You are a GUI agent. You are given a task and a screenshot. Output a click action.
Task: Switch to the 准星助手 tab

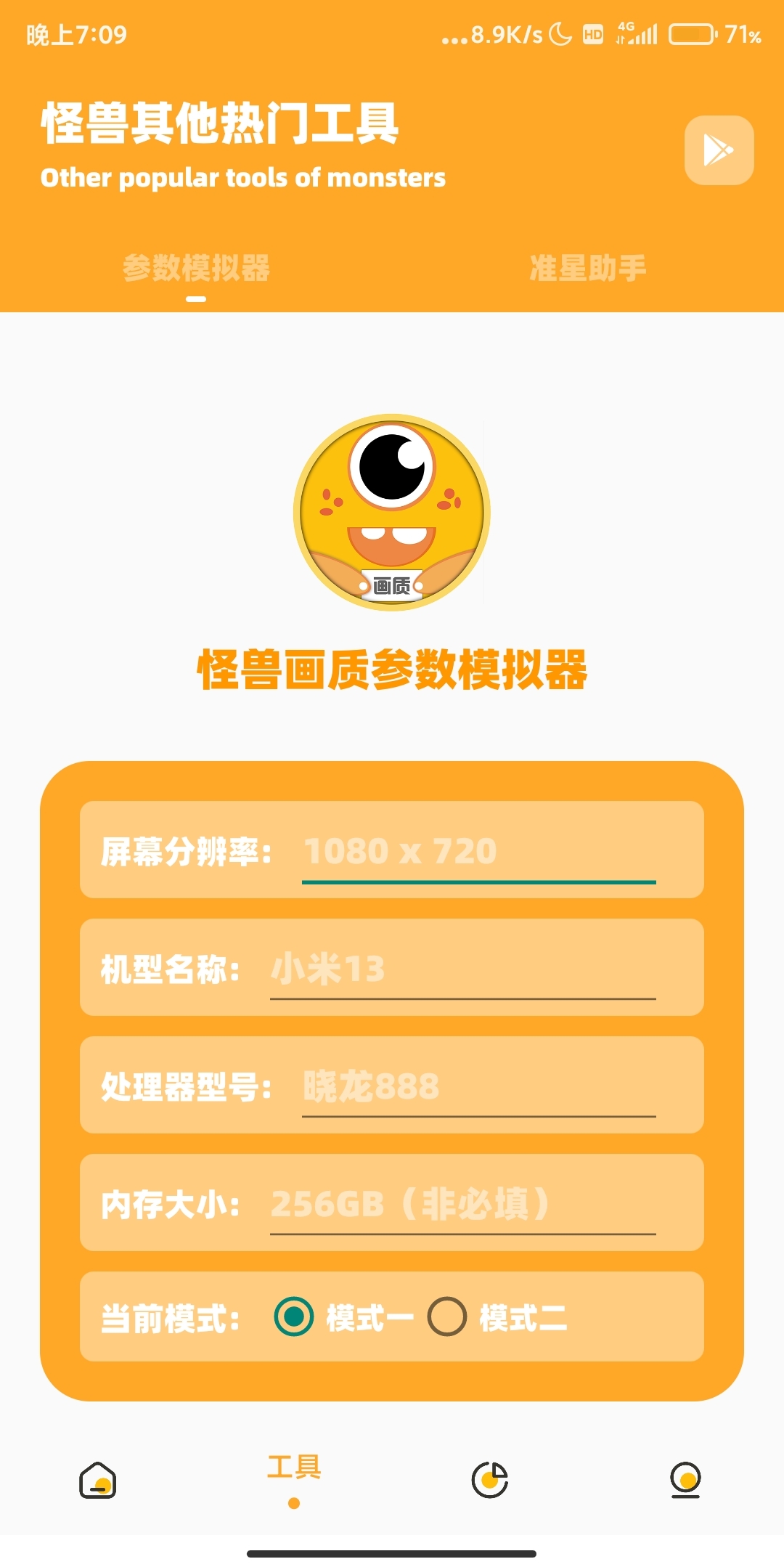587,269
